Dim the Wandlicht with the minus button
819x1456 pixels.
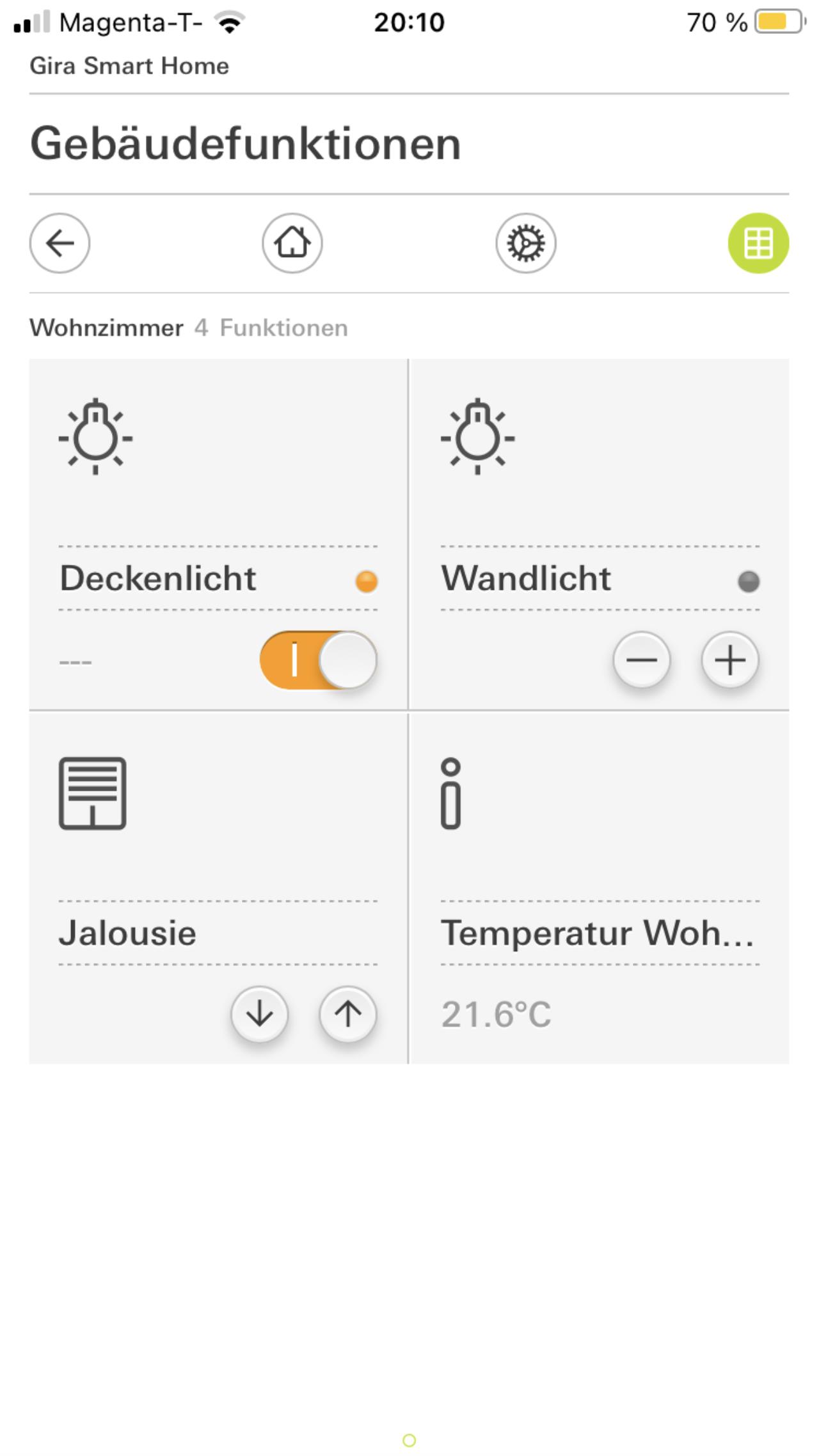point(642,660)
